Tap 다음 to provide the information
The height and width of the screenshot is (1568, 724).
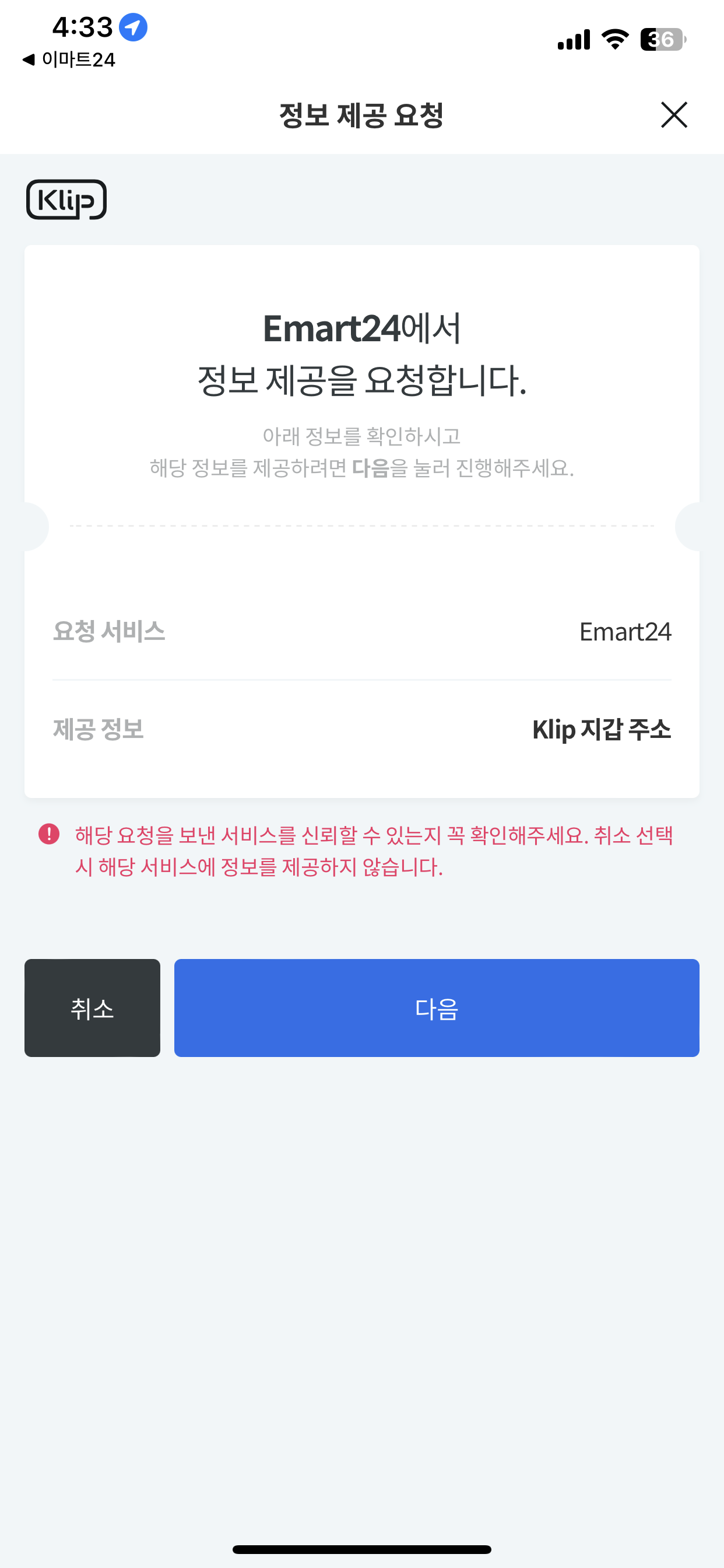(437, 1008)
